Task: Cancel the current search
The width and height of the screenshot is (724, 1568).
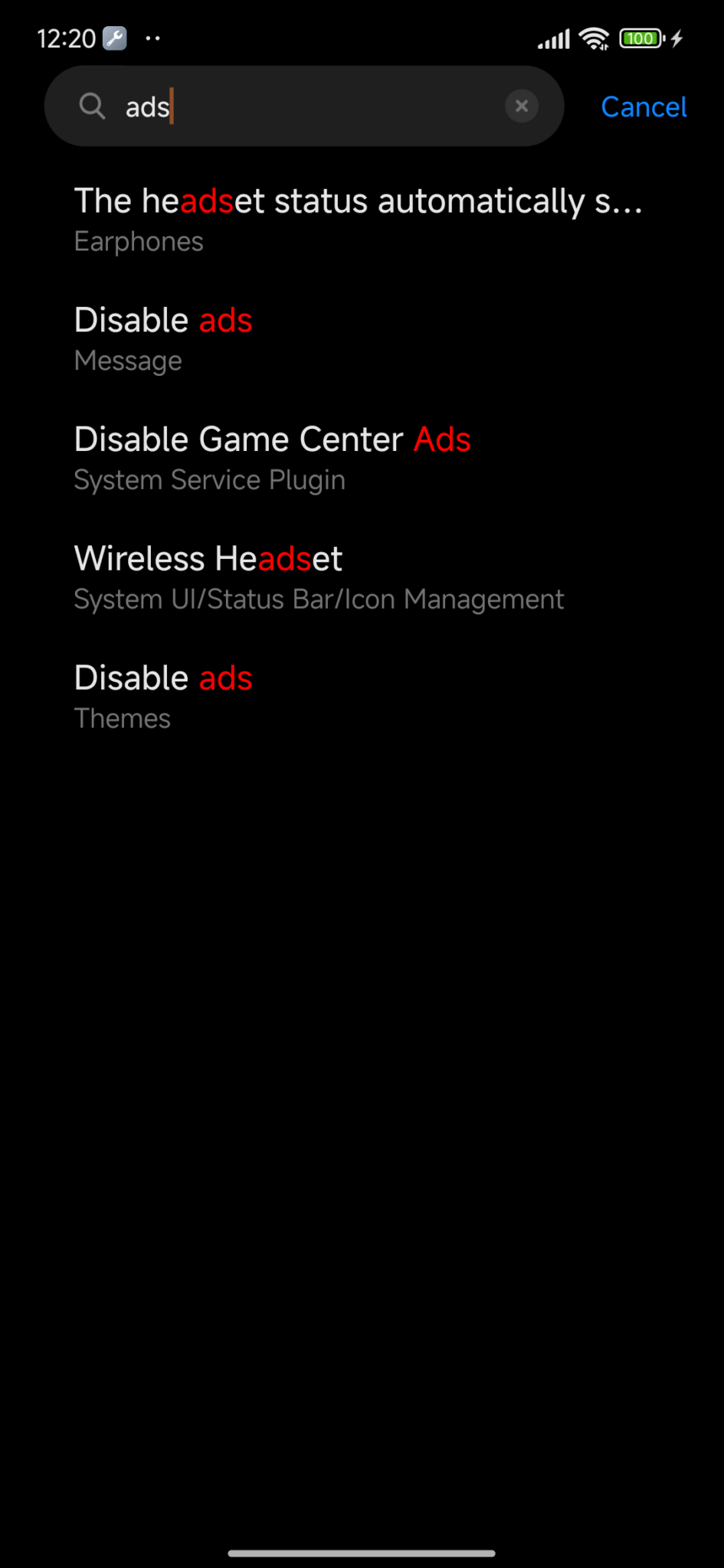Action: (643, 106)
